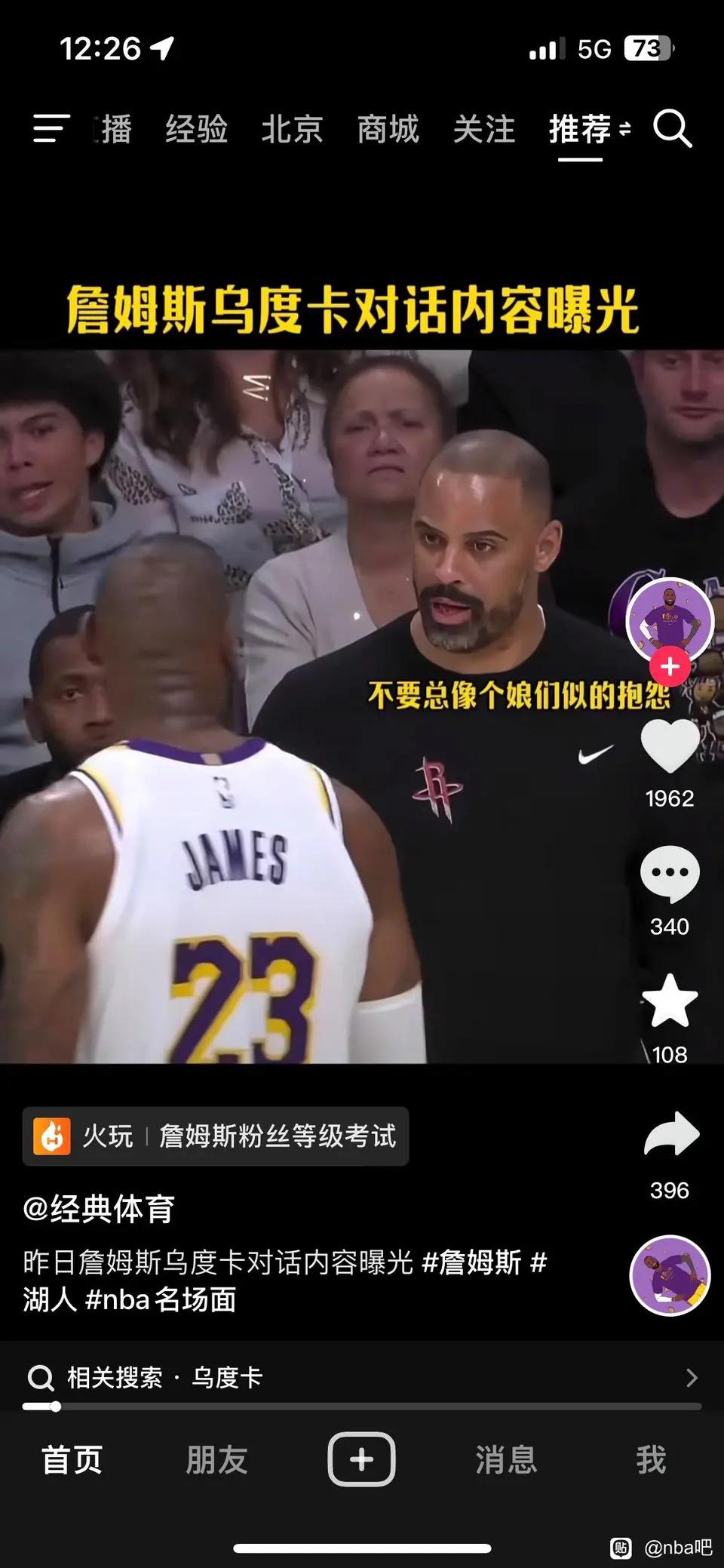This screenshot has height=1568, width=724.
Task: Create a new post with plus button
Action: click(x=361, y=1459)
